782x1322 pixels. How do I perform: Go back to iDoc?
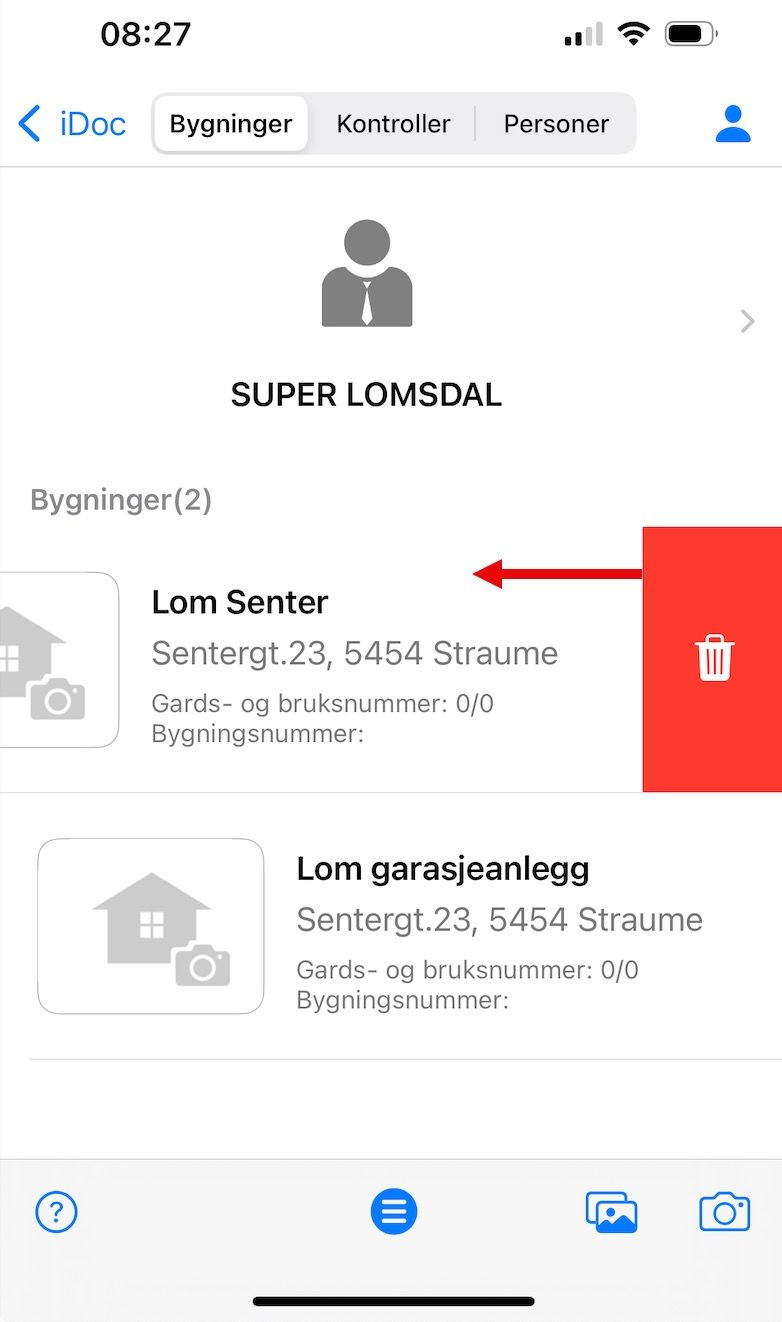pyautogui.click(x=71, y=124)
